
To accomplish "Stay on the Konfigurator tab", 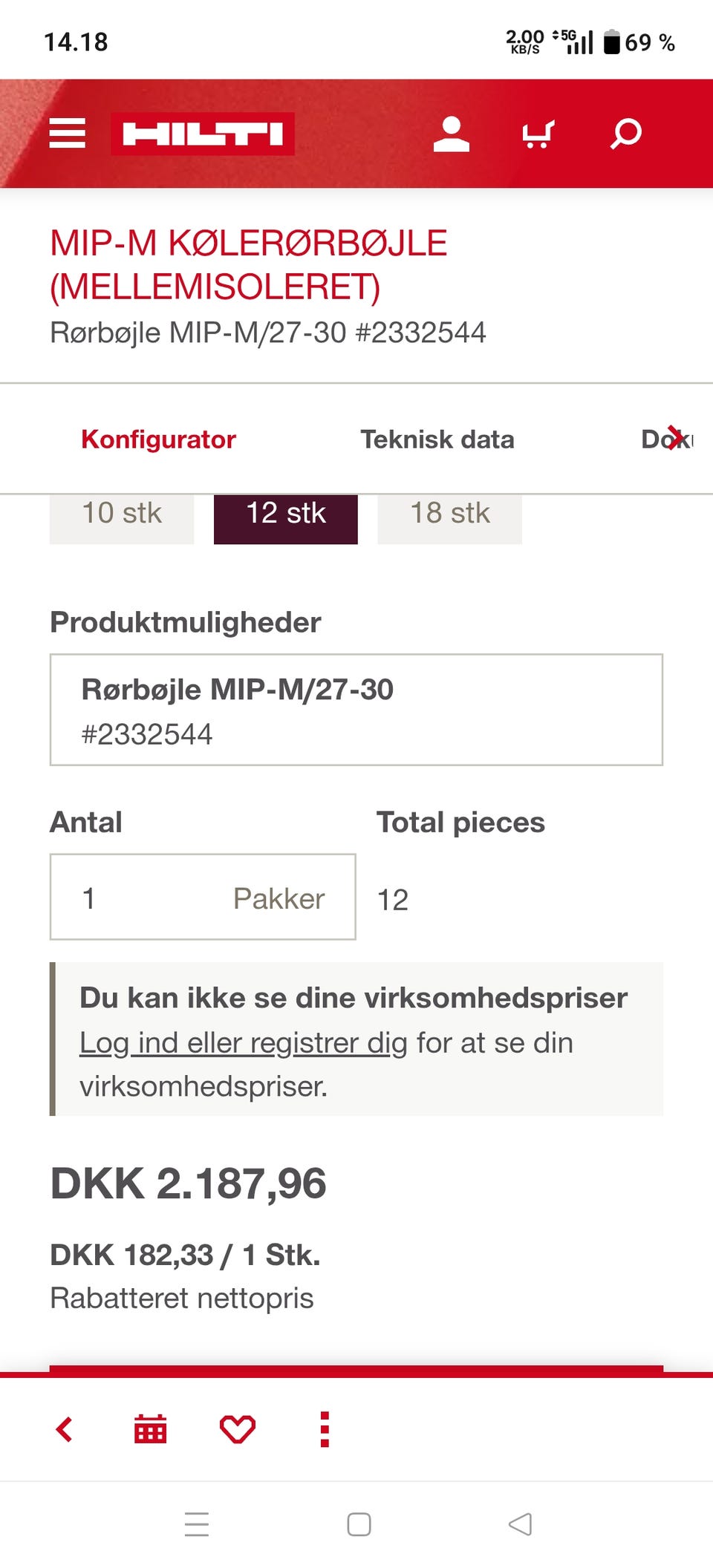I will pyautogui.click(x=158, y=439).
